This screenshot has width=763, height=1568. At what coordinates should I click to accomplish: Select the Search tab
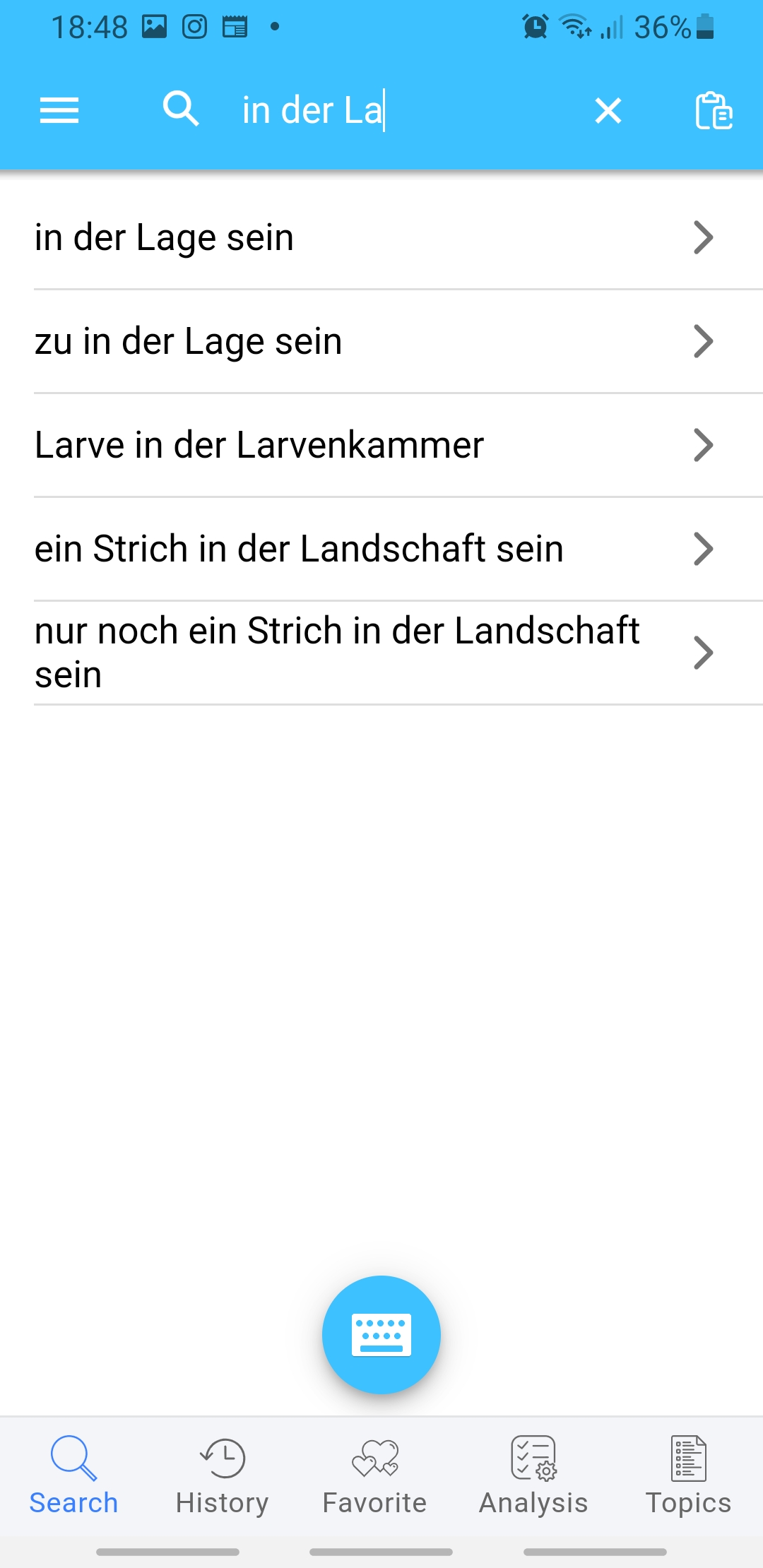pos(73,1476)
